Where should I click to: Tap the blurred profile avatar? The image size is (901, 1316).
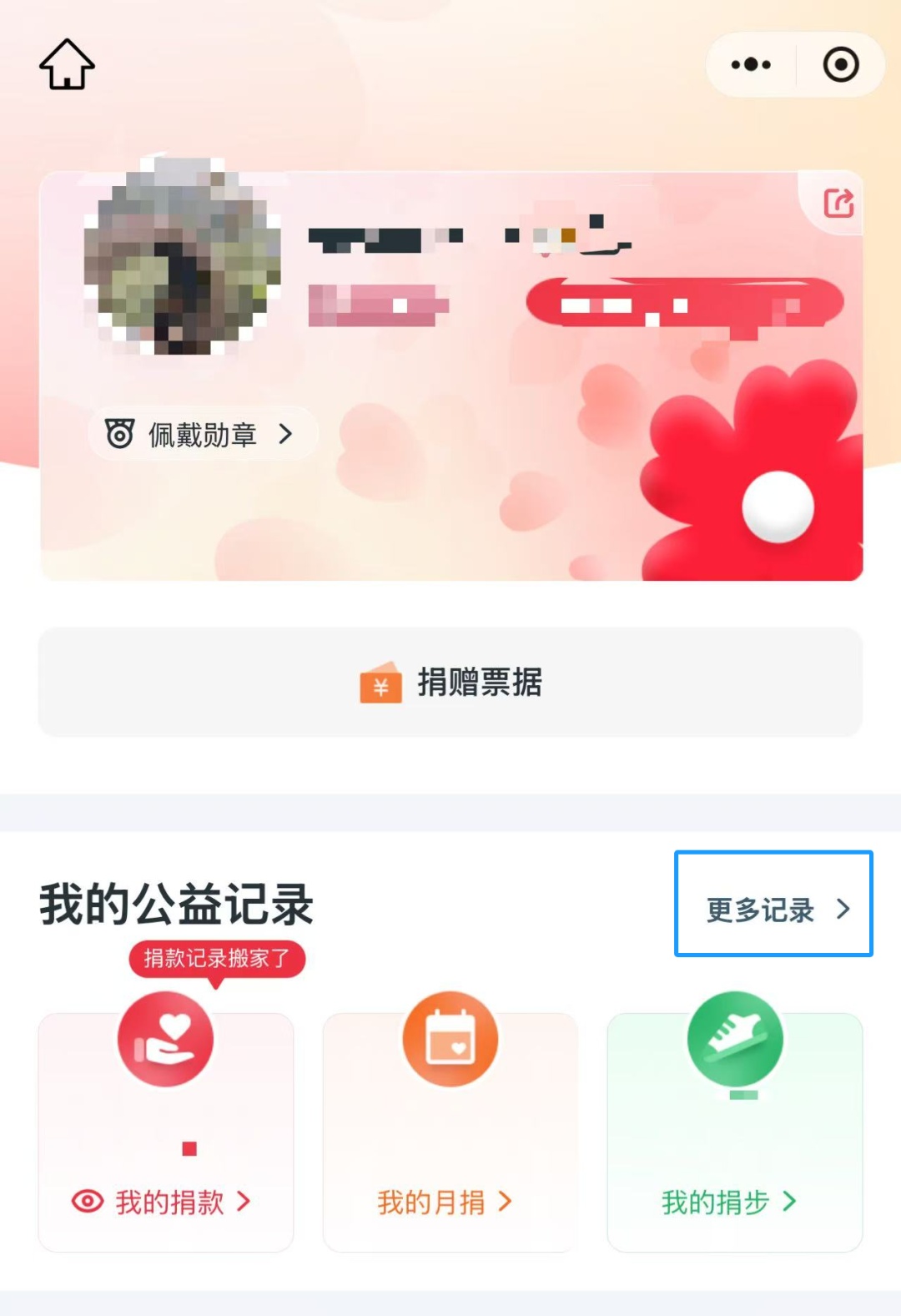click(x=182, y=257)
